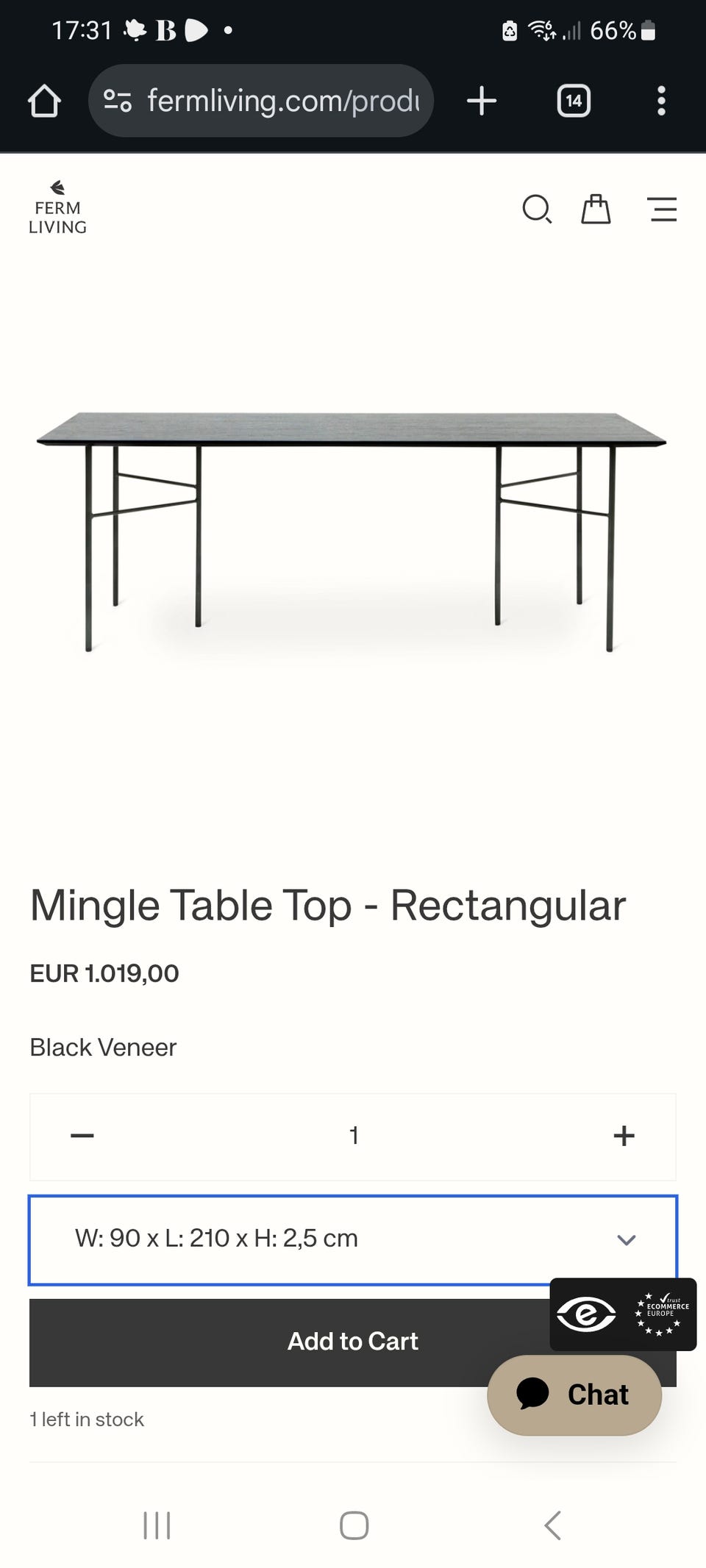Open the shopping bag
Screen dimensions: 706x1568
(596, 210)
